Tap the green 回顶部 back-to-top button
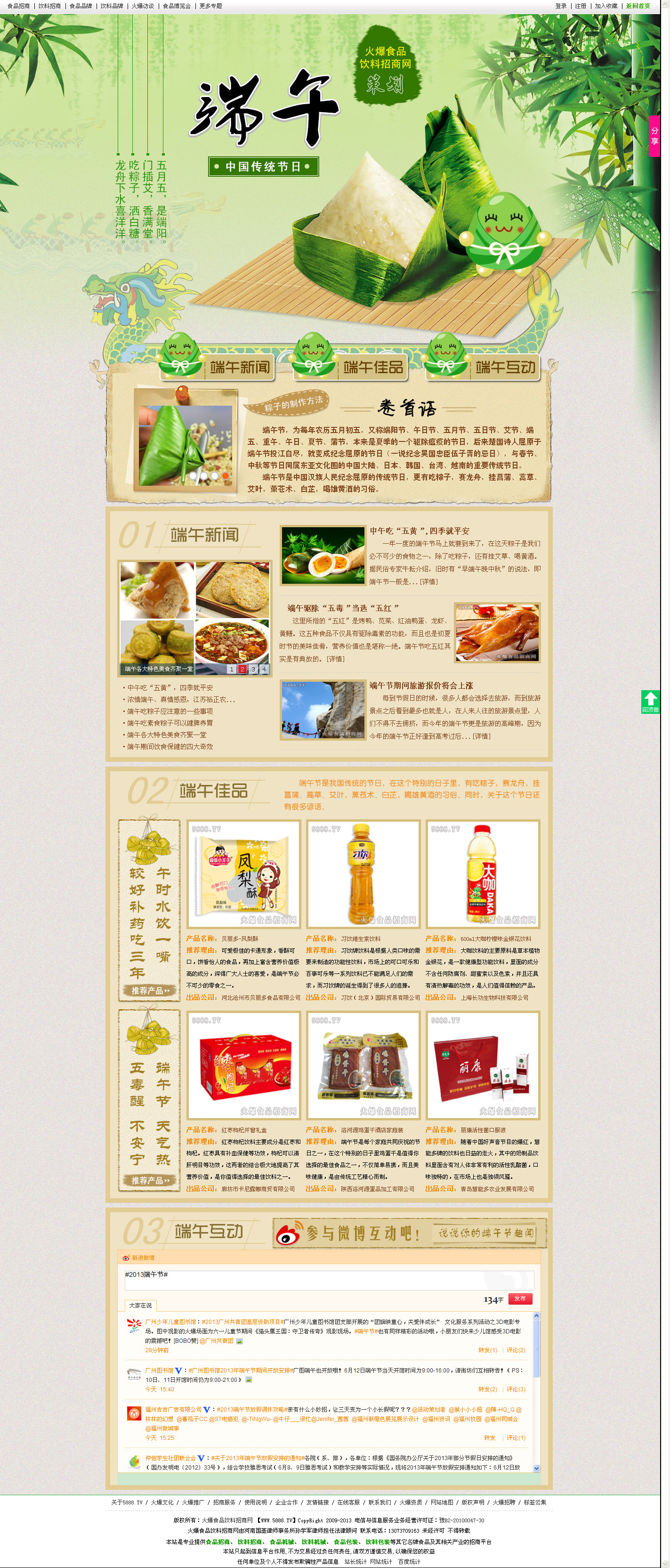 click(x=650, y=701)
